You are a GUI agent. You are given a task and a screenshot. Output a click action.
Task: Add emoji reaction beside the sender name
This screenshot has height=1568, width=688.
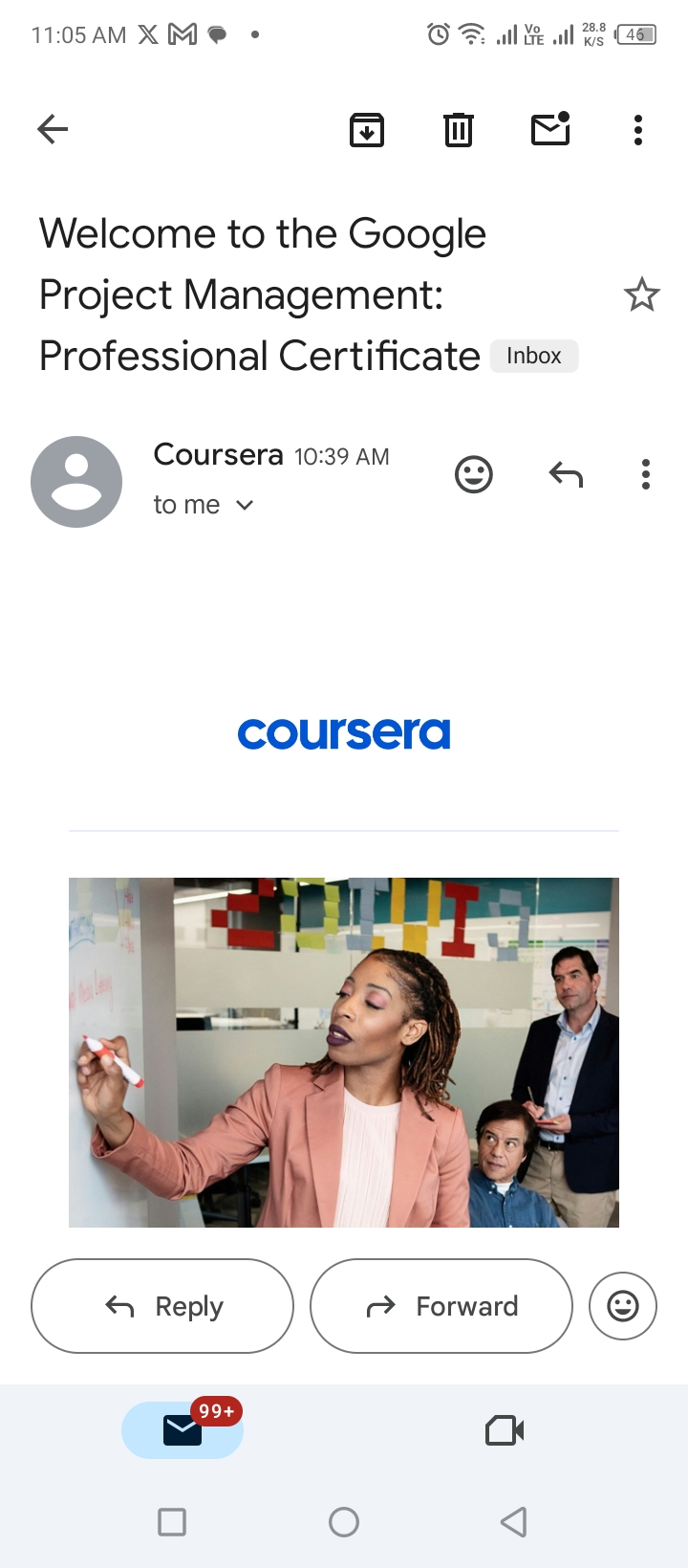pyautogui.click(x=474, y=474)
